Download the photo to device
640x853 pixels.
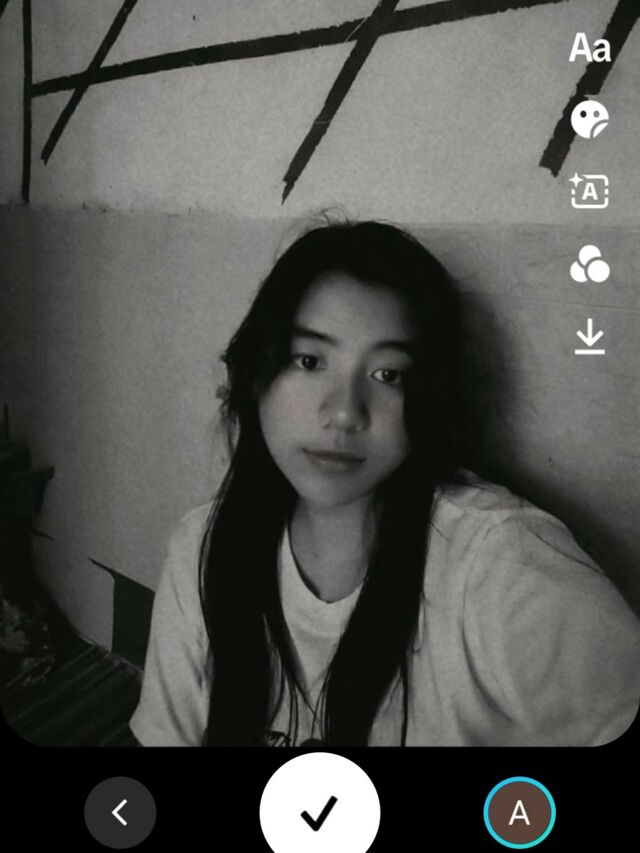(589, 338)
